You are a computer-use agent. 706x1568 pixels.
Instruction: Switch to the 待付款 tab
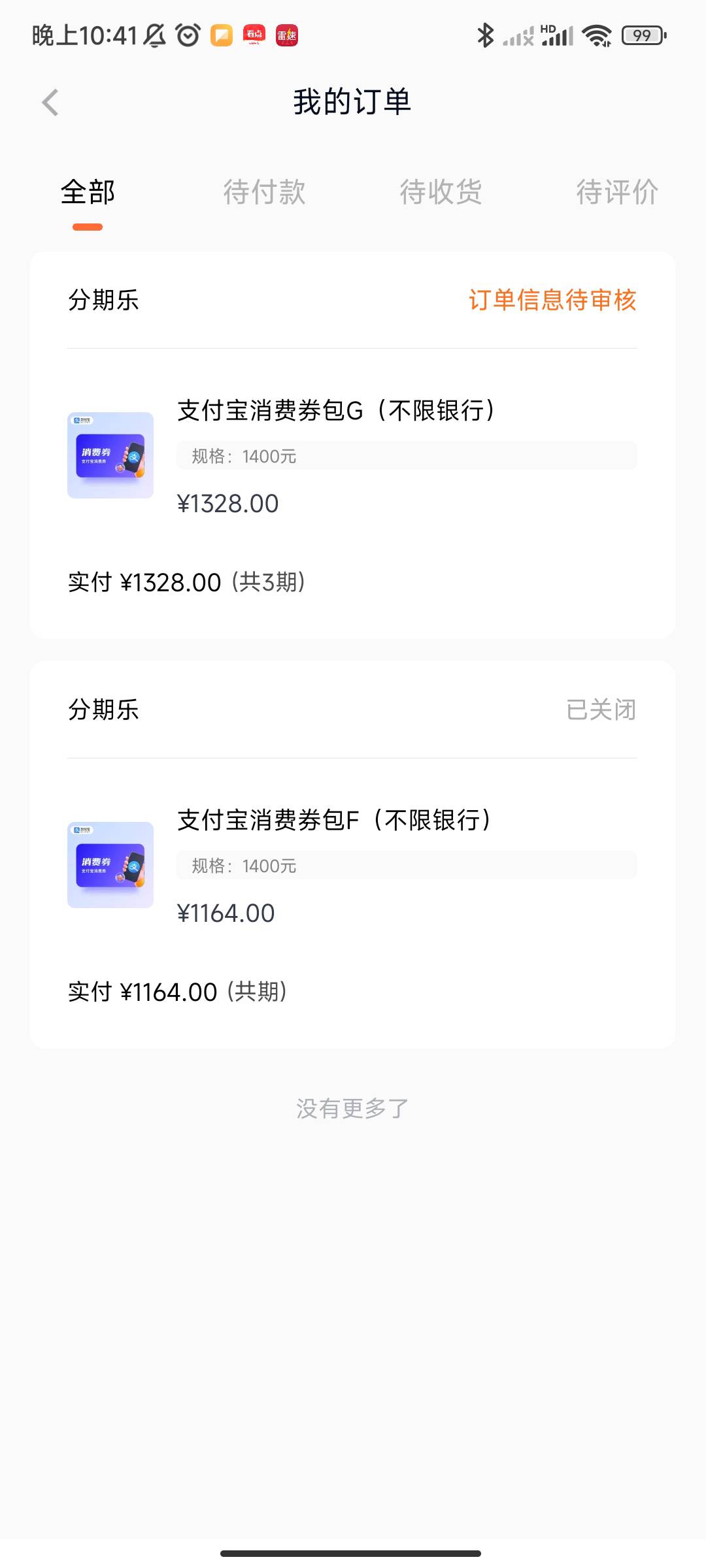point(264,192)
